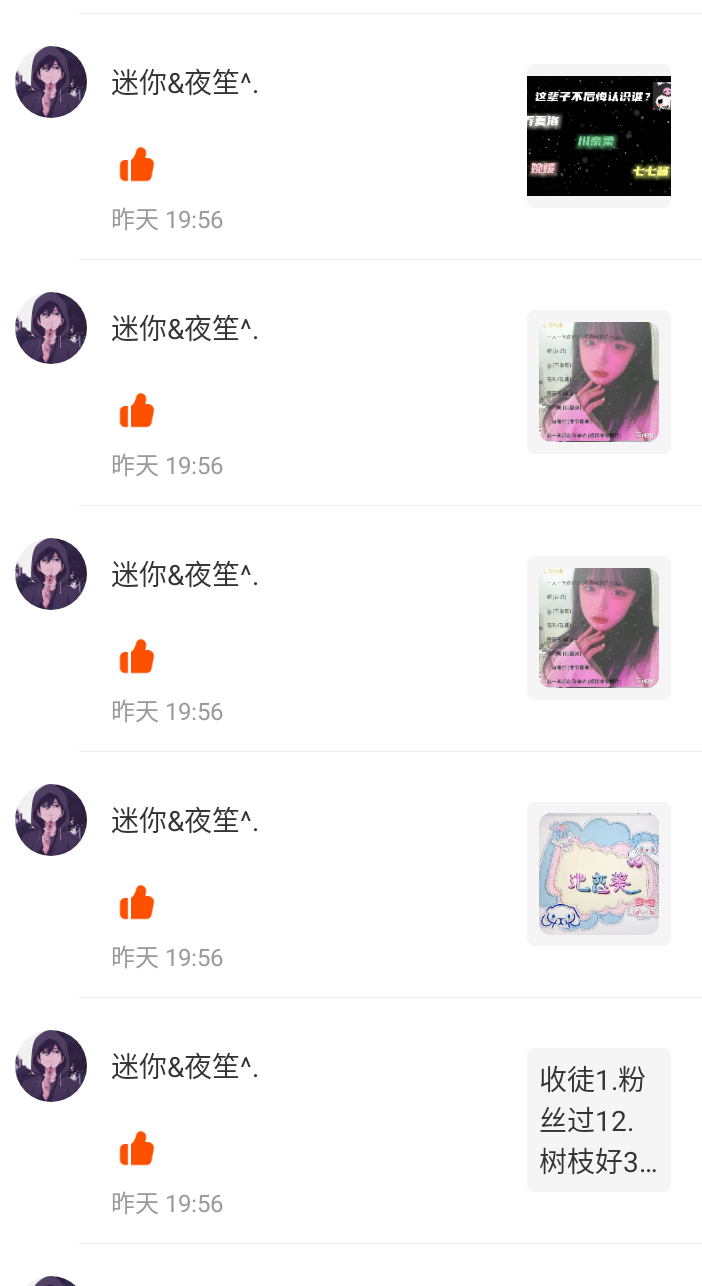
Task: Open the like notification for the pastel cloud post
Action: [300, 875]
